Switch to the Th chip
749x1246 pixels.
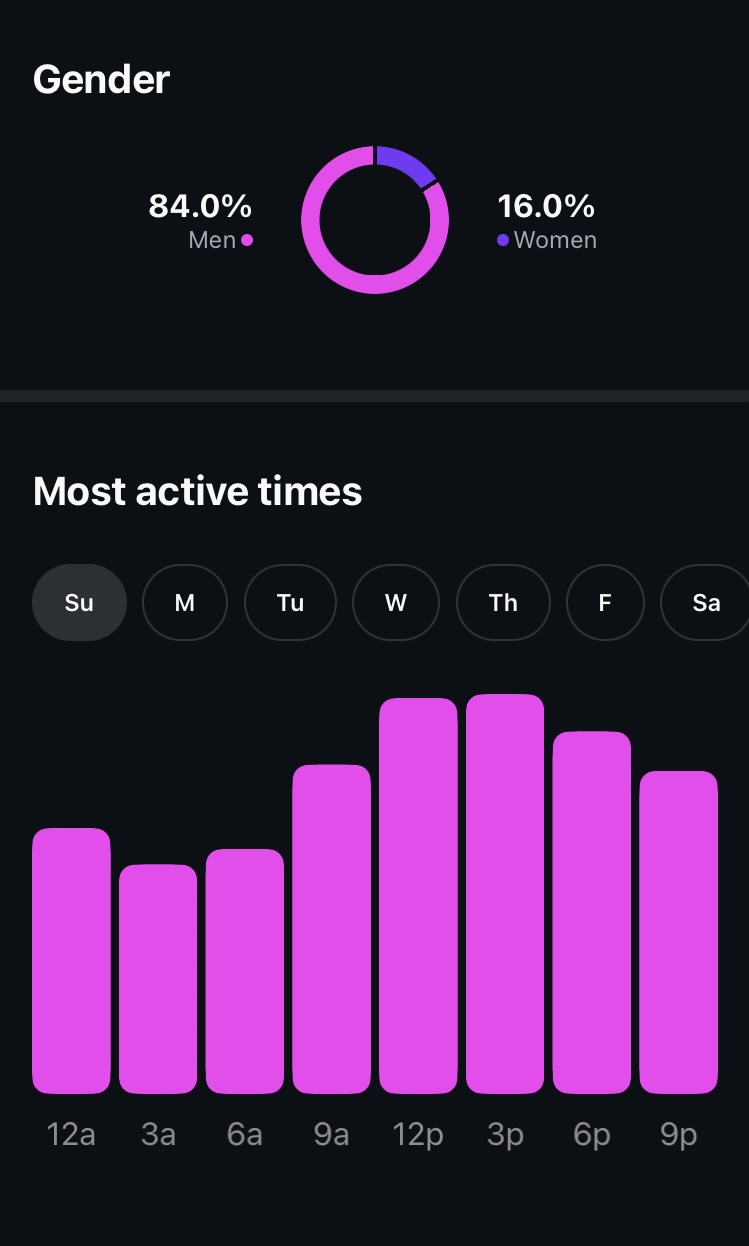pos(503,602)
